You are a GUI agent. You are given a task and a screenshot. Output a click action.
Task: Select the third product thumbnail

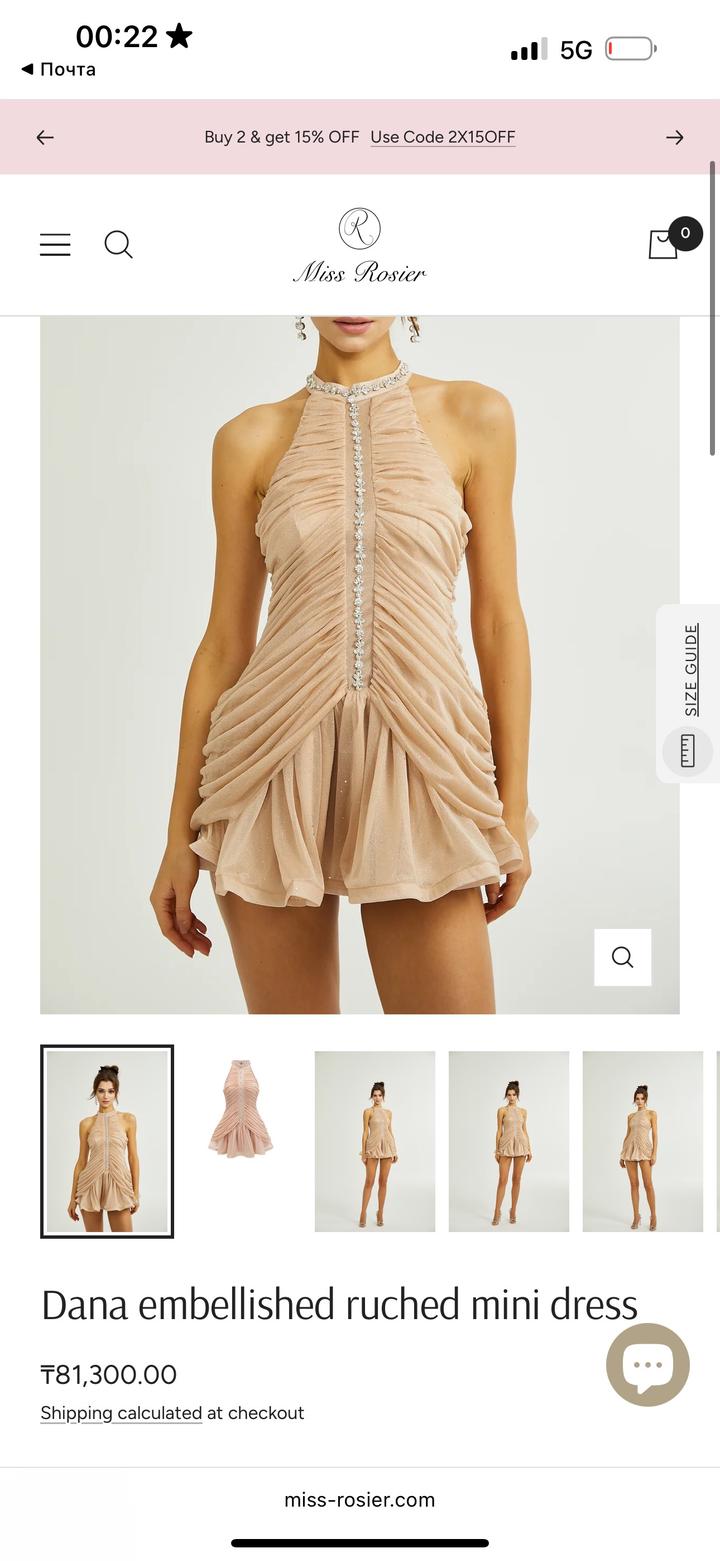click(375, 1141)
